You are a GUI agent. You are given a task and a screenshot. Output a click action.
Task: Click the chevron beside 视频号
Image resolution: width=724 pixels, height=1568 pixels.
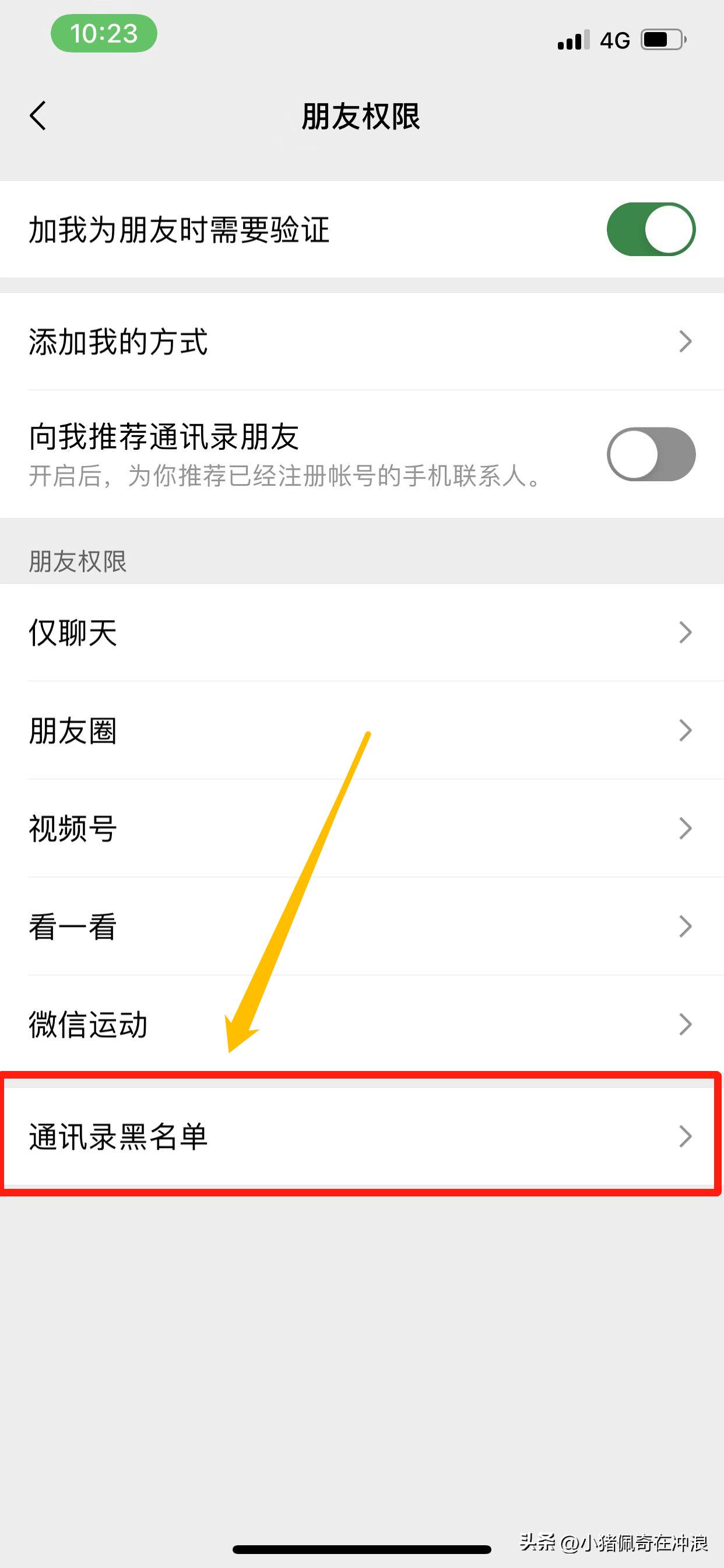[684, 828]
